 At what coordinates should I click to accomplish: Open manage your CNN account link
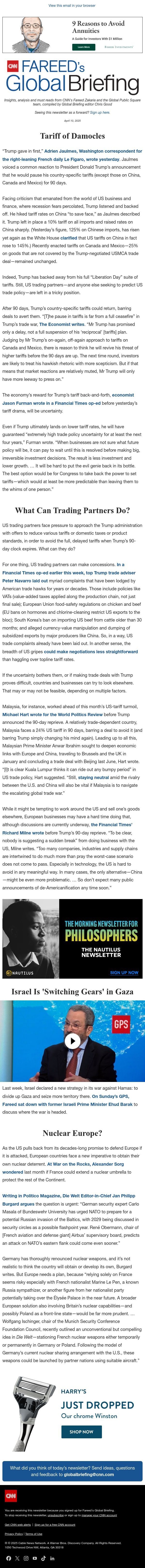coord(101,1515)
